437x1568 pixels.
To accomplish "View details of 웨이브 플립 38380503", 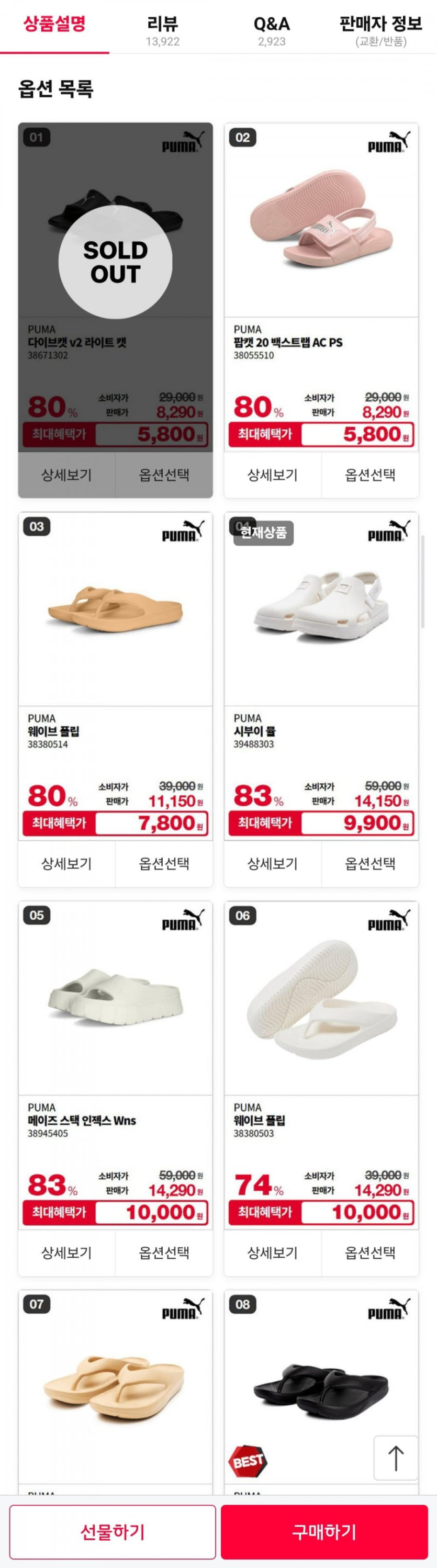I will point(272,1252).
